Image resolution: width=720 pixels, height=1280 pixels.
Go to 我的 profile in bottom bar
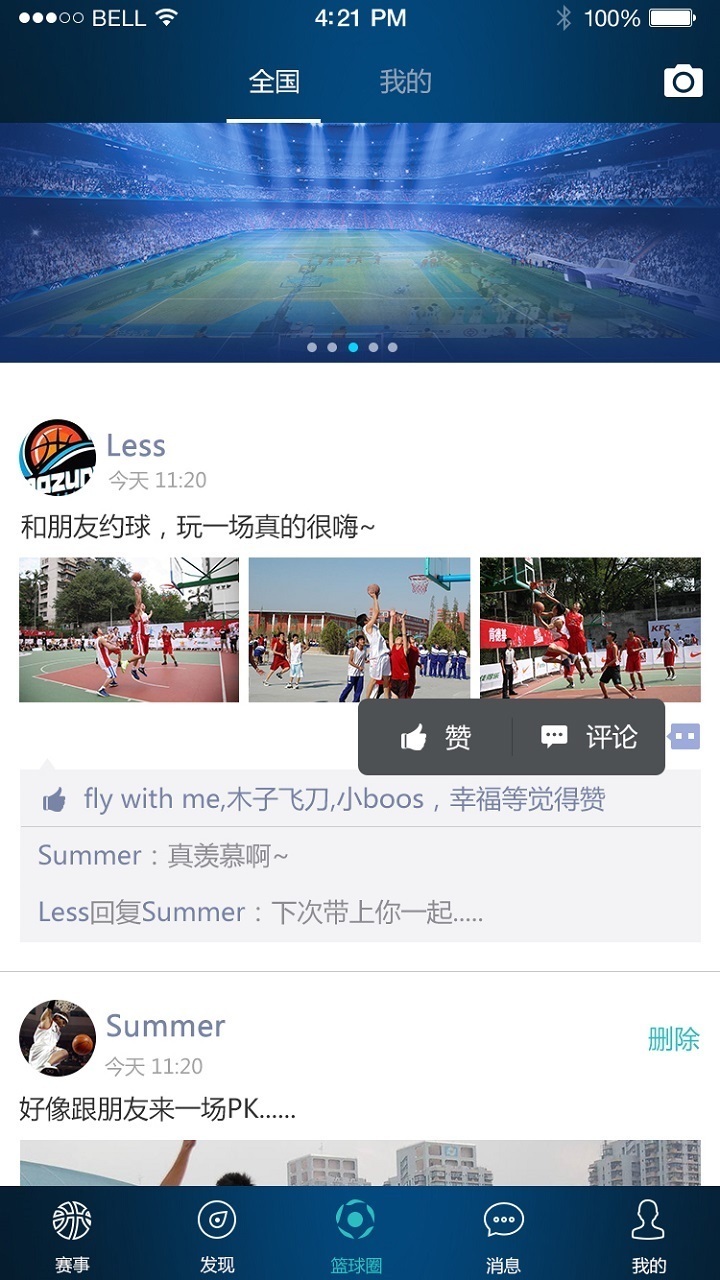pyautogui.click(x=648, y=1235)
